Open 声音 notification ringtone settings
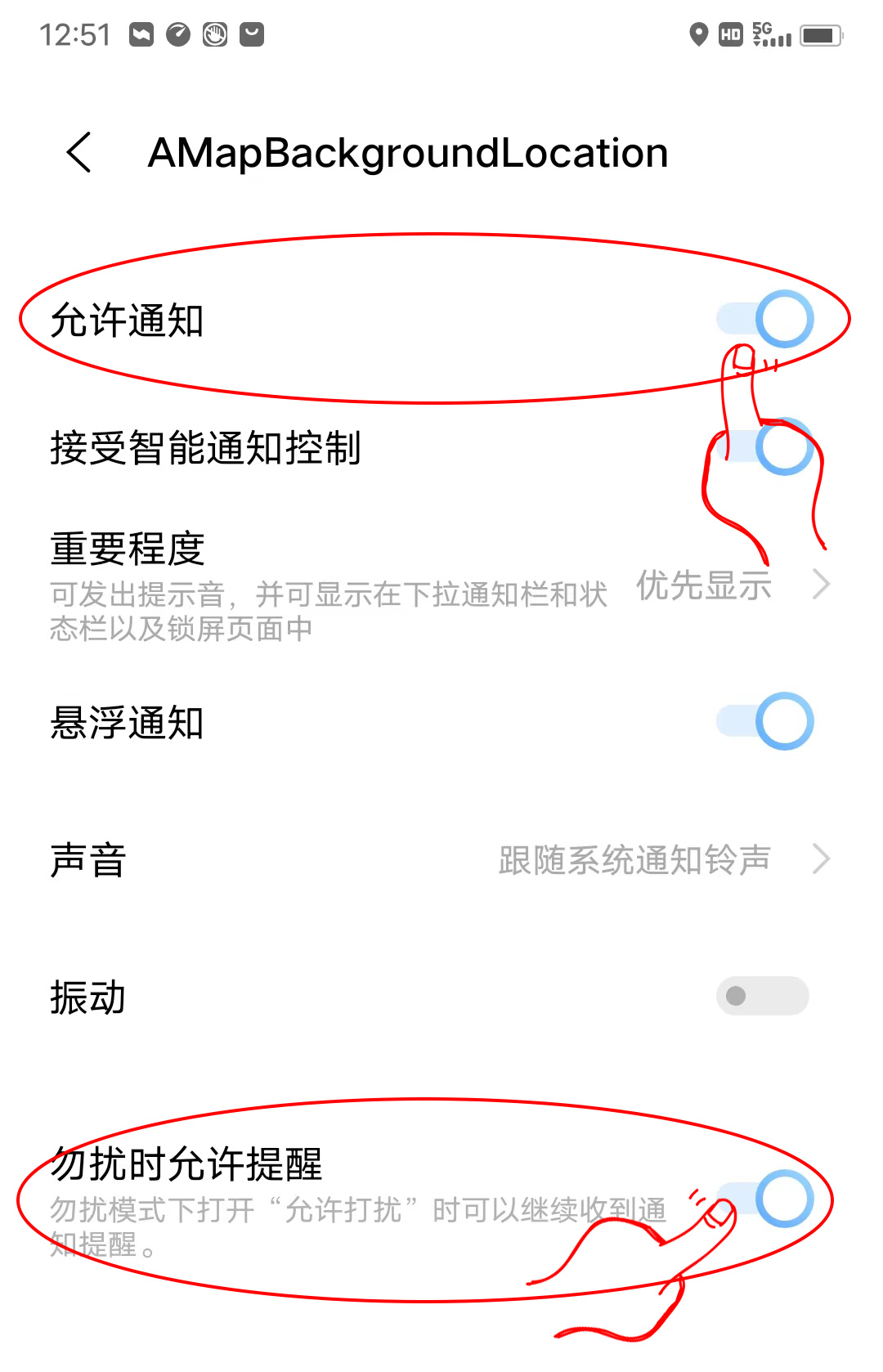Viewport: 883px width, 1372px height. pyautogui.click(x=441, y=859)
